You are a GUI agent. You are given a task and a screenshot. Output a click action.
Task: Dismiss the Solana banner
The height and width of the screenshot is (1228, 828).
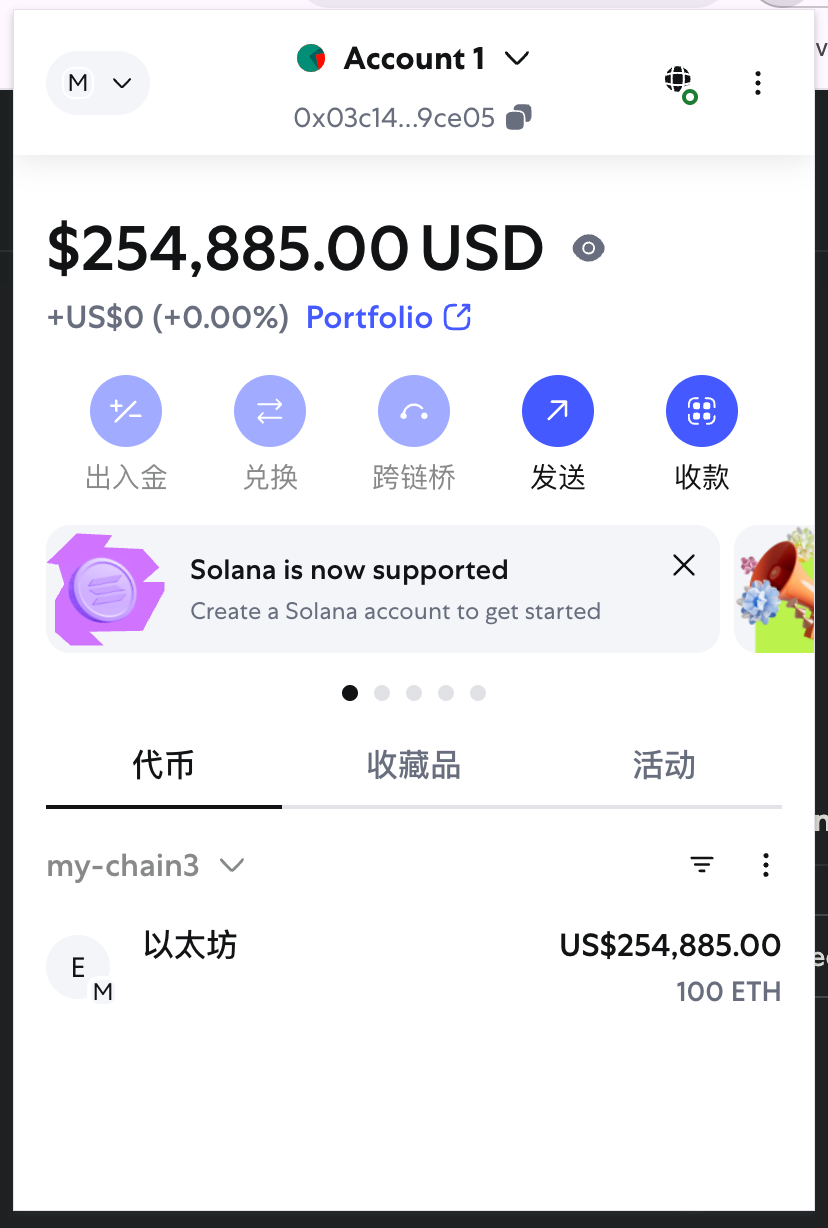click(x=684, y=566)
